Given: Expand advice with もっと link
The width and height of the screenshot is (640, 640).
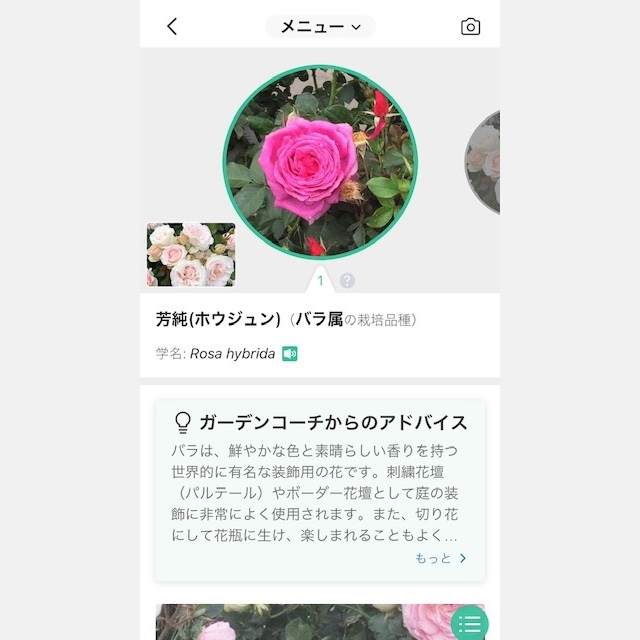Looking at the screenshot, I should pyautogui.click(x=441, y=558).
